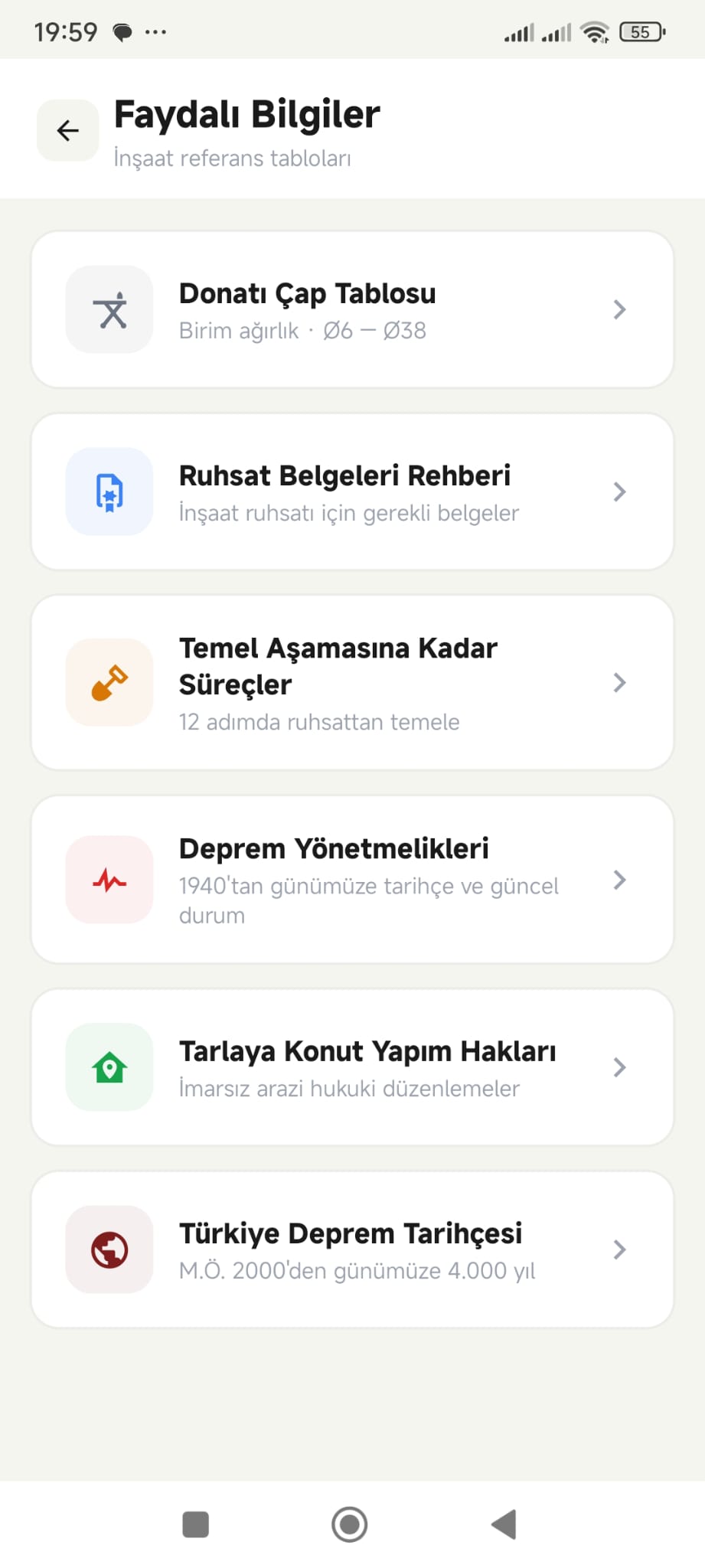705x1568 pixels.
Task: Click the green house icon for Tarlaya Konut
Action: coord(109,1067)
